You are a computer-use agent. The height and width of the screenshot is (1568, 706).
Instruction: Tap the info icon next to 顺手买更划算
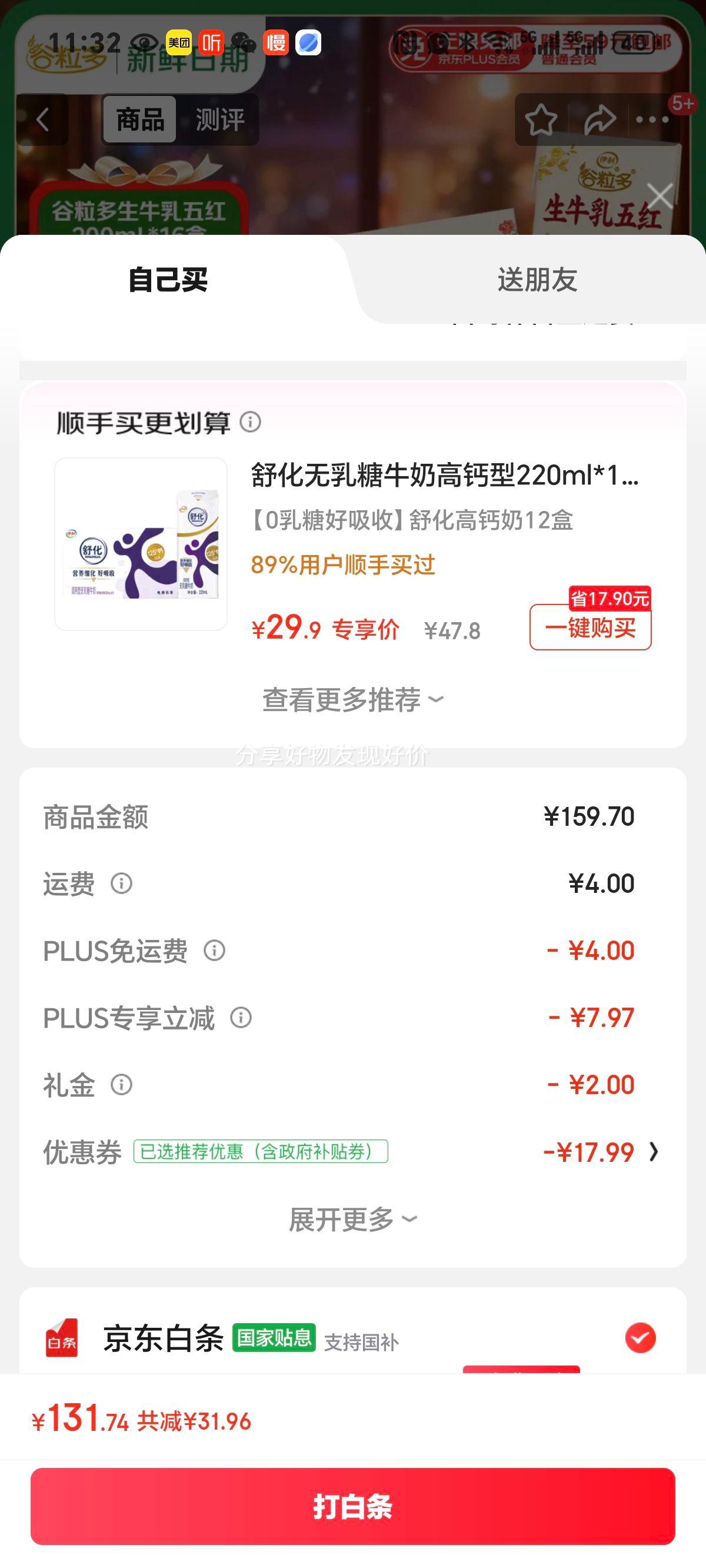[252, 421]
